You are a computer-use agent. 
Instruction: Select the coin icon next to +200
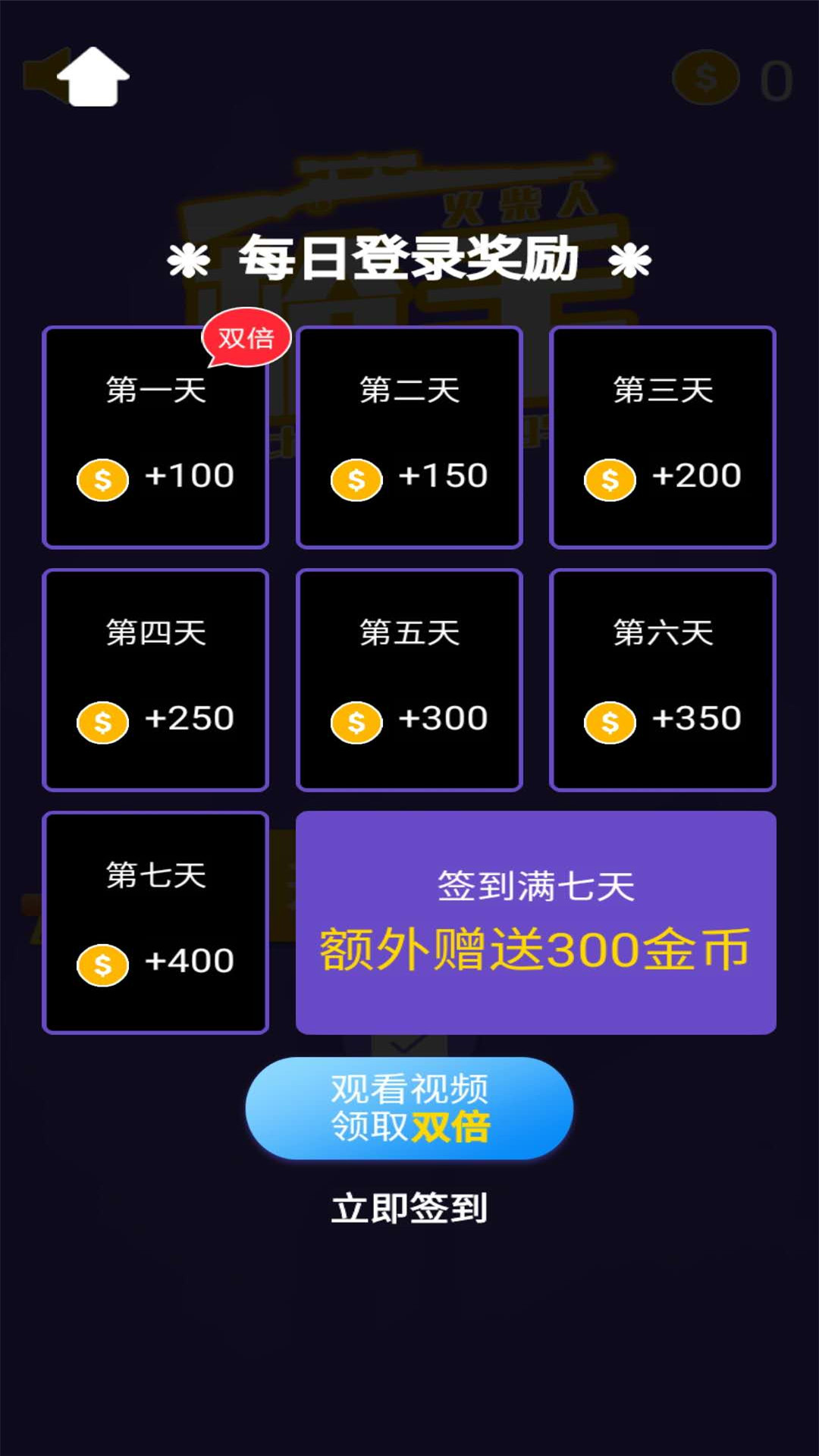607,477
